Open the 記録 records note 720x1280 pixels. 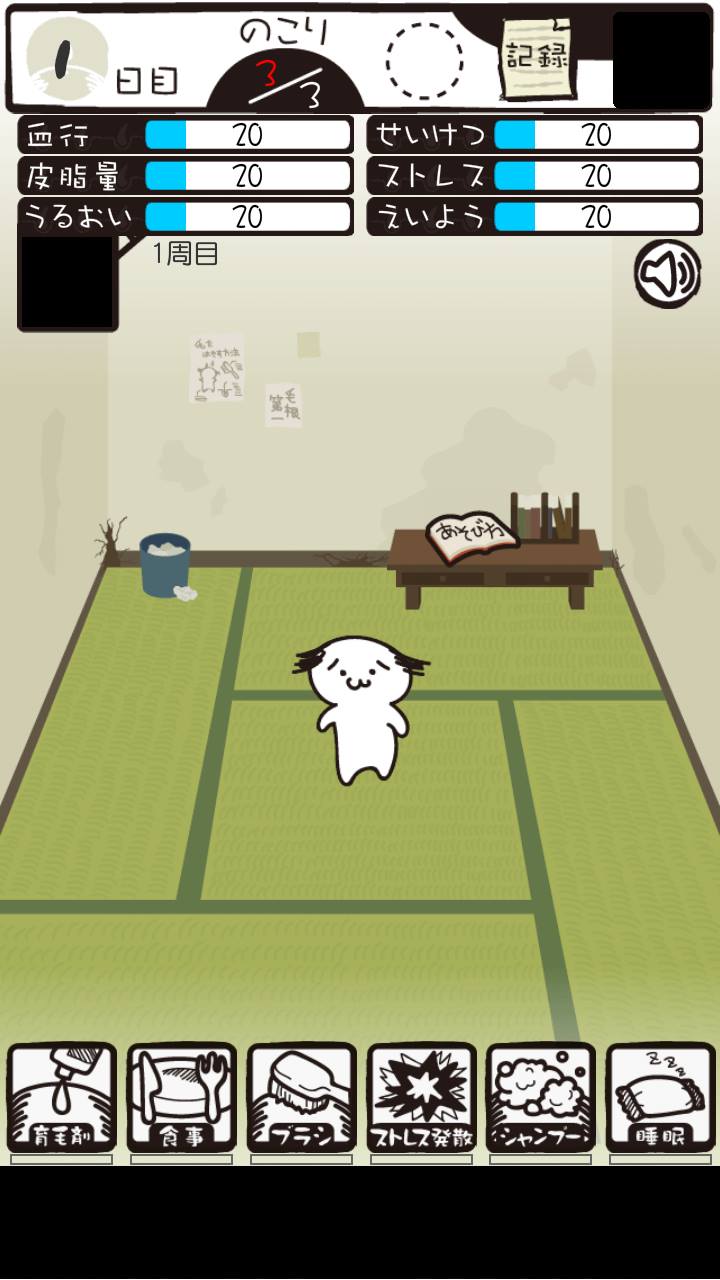point(537,58)
